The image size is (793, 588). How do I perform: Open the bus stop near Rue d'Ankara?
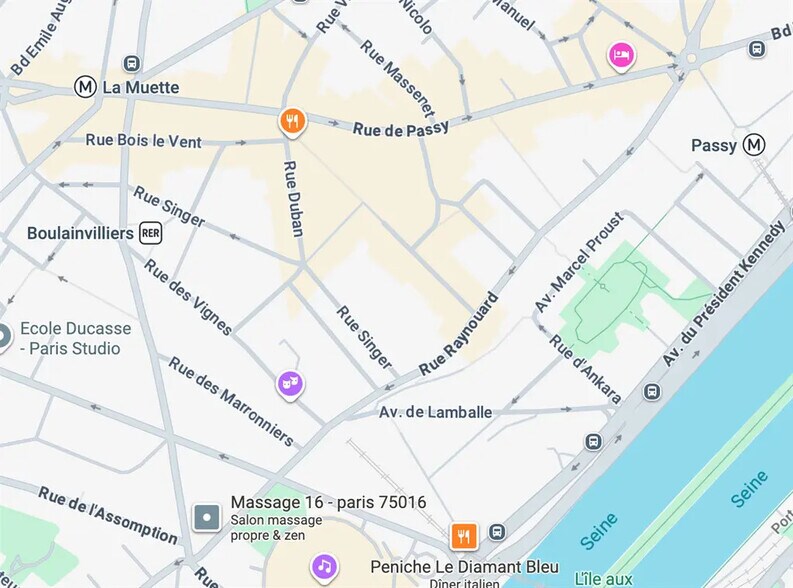pyautogui.click(x=652, y=391)
